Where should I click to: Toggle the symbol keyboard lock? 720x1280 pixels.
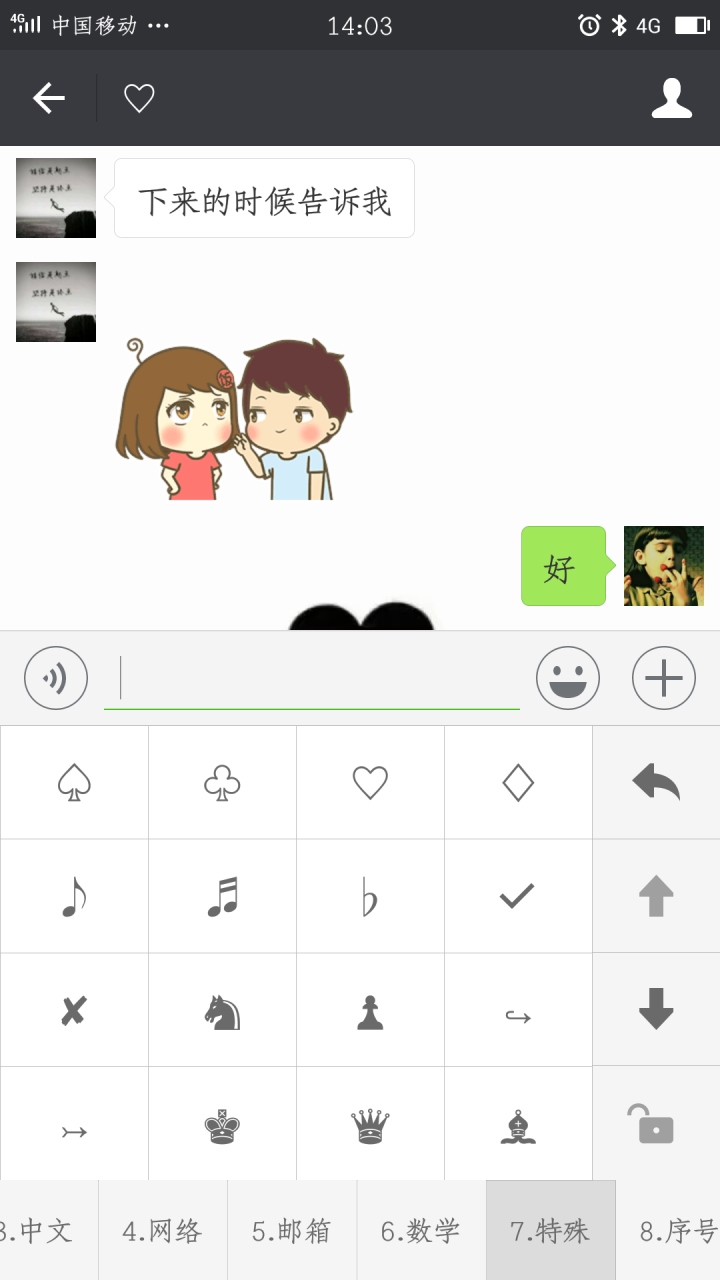point(656,1124)
